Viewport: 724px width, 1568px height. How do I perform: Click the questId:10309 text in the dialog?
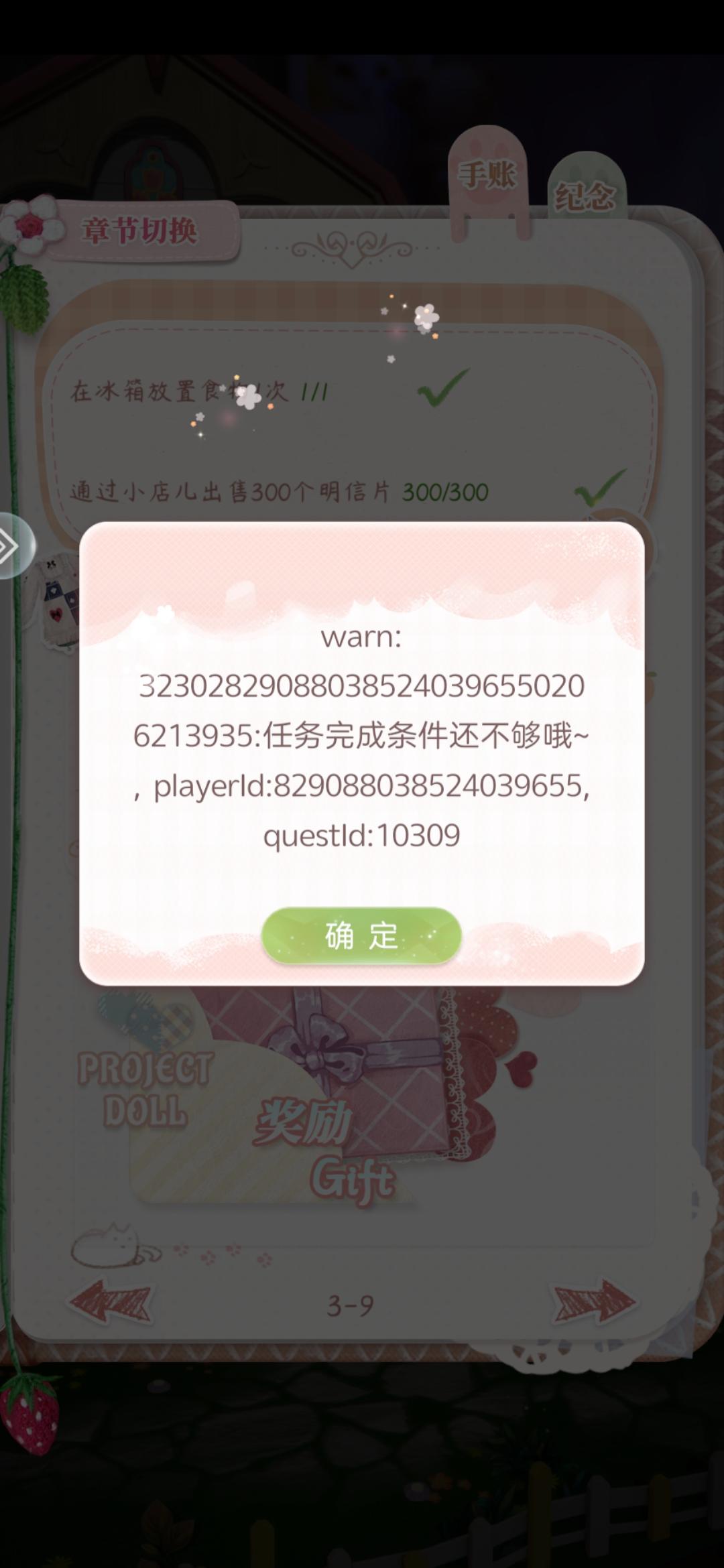tap(361, 833)
